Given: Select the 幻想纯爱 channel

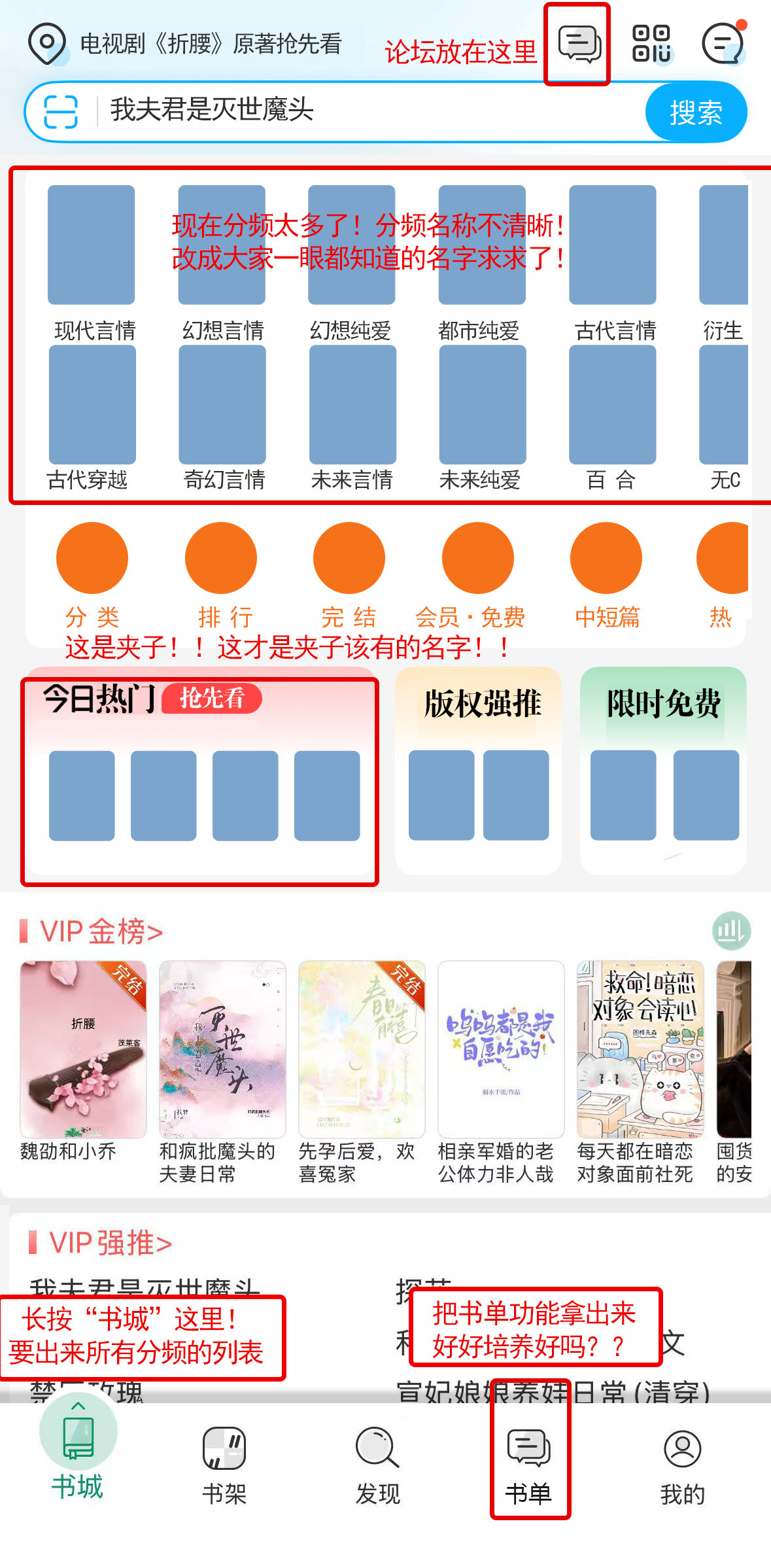Looking at the screenshot, I should pyautogui.click(x=351, y=262).
